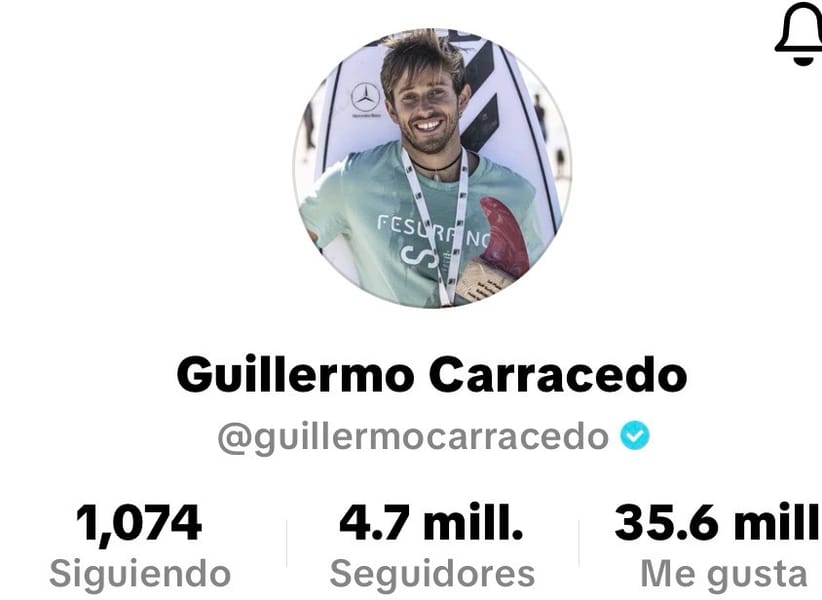Open the notifications bell
This screenshot has width=822, height=600.
pyautogui.click(x=797, y=36)
